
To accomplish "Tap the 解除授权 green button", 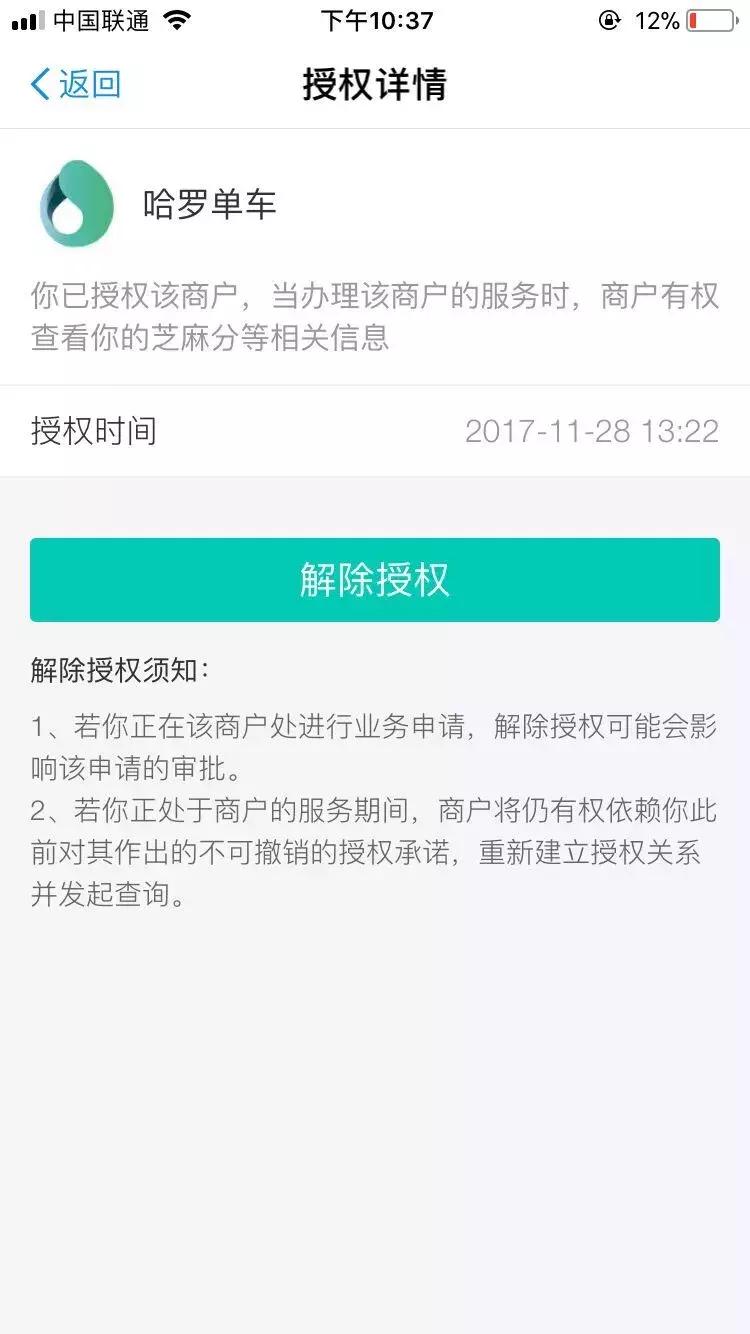I will pos(375,580).
